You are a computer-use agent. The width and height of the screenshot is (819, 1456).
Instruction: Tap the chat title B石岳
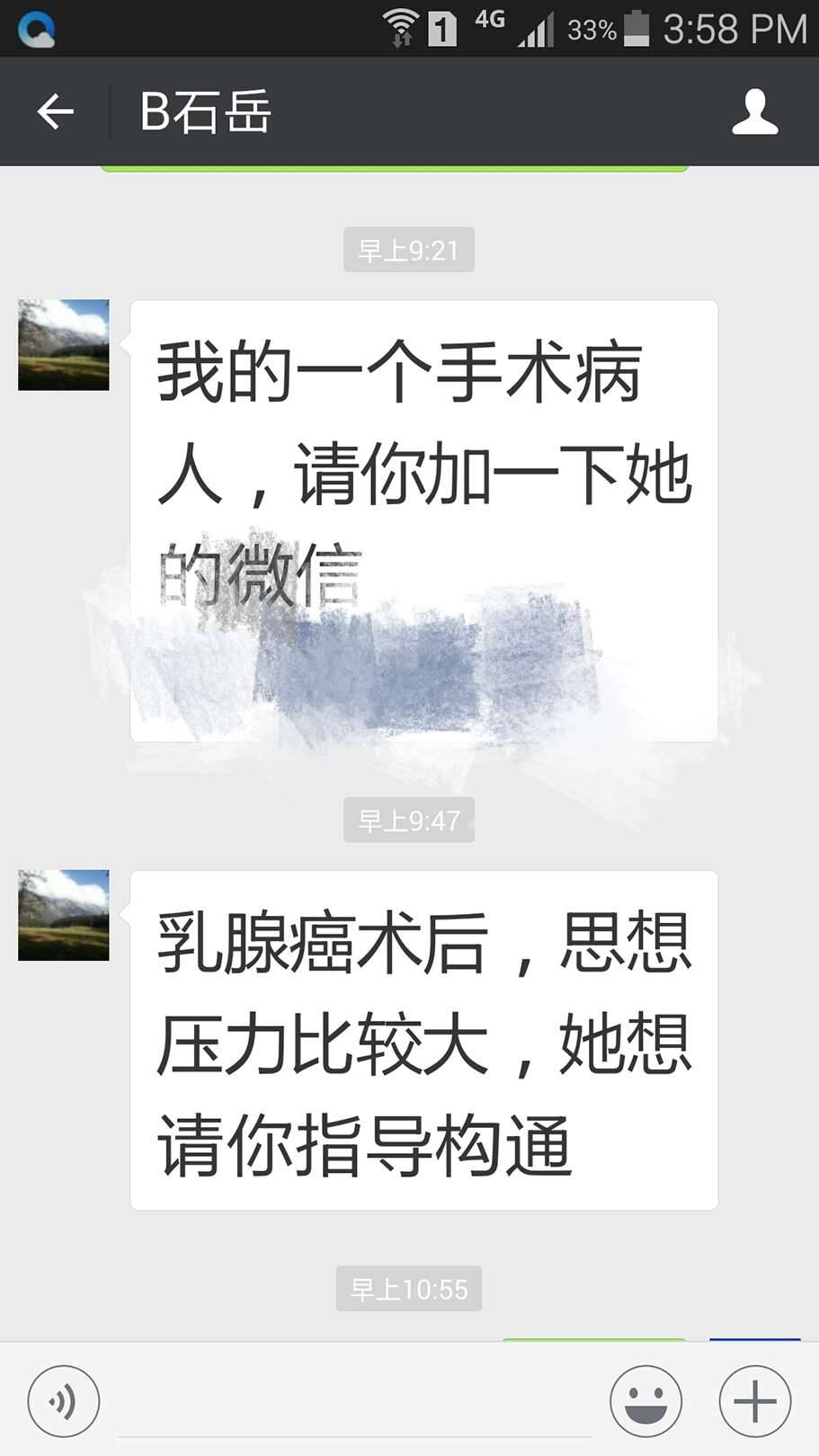click(x=205, y=111)
